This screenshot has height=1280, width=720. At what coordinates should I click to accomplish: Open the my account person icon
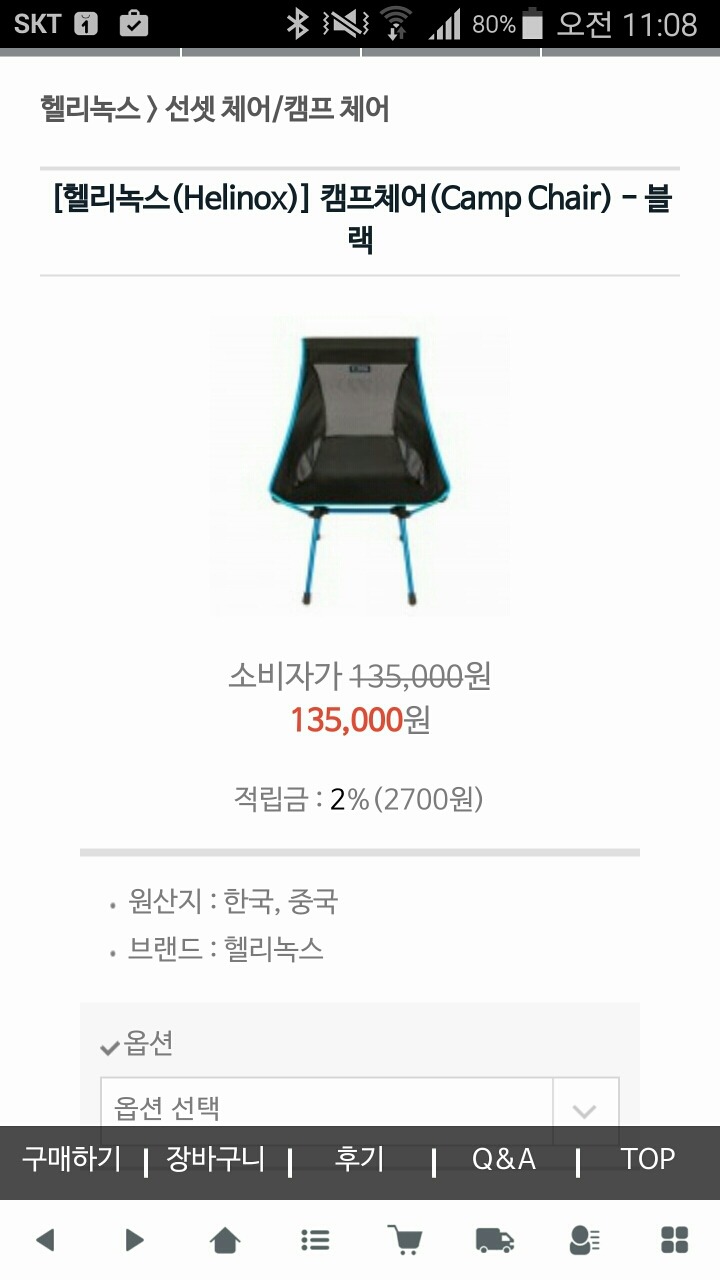click(585, 1241)
